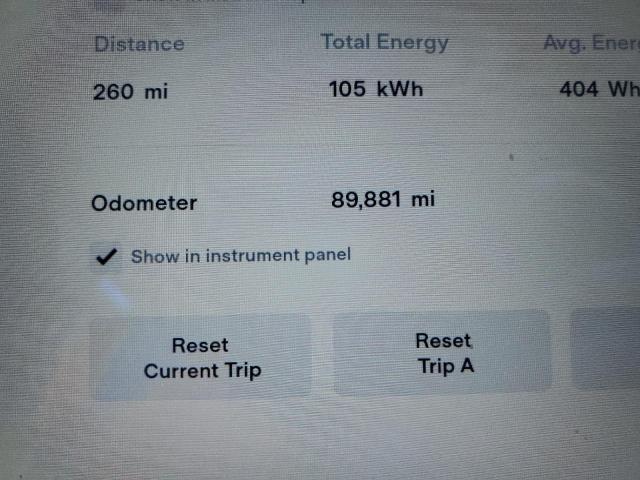Uncheck Show in instrument panel

click(104, 257)
